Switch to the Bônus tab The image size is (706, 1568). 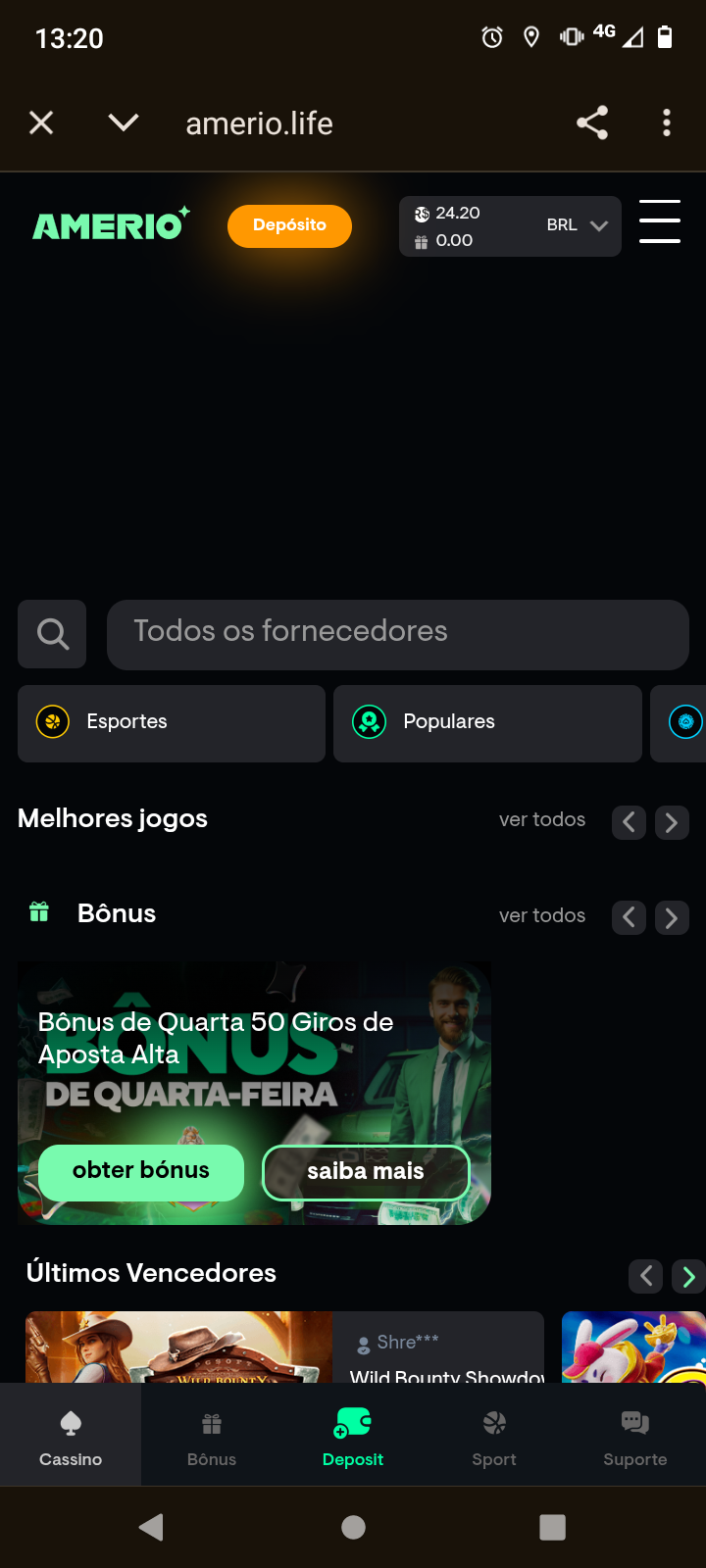point(212,1437)
